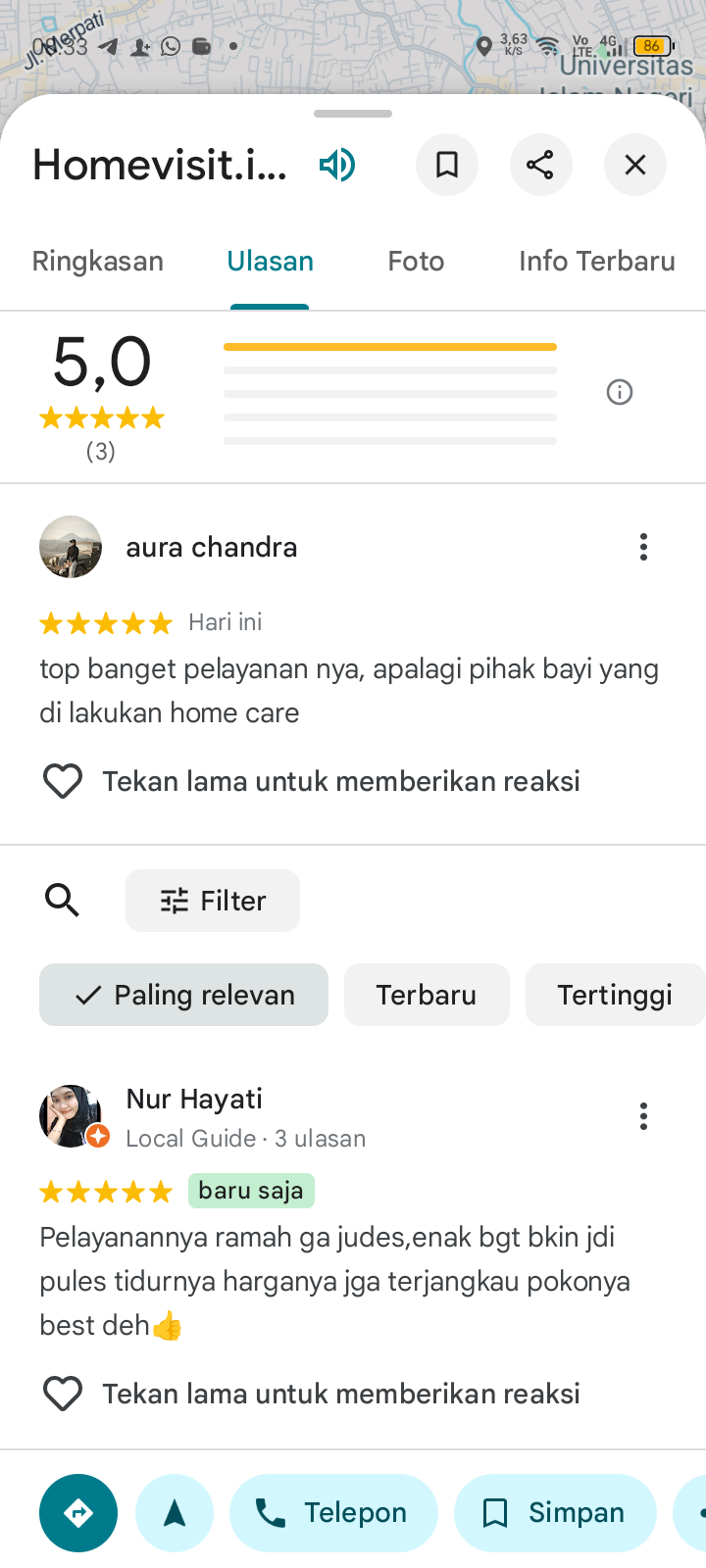Sort reviews by Terbaru
Image resolution: width=706 pixels, height=1568 pixels.
427,995
